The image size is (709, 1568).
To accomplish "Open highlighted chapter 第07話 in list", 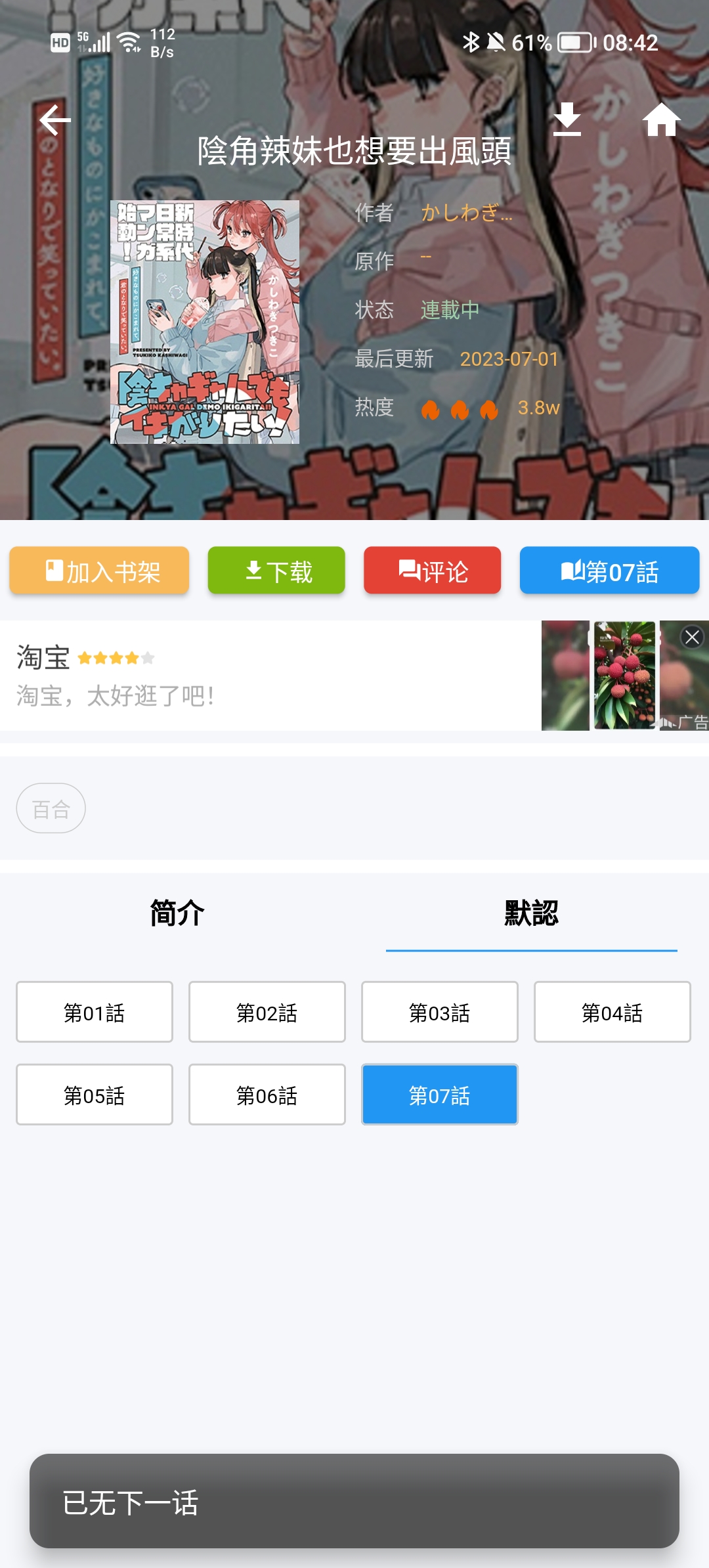I will [x=440, y=1095].
